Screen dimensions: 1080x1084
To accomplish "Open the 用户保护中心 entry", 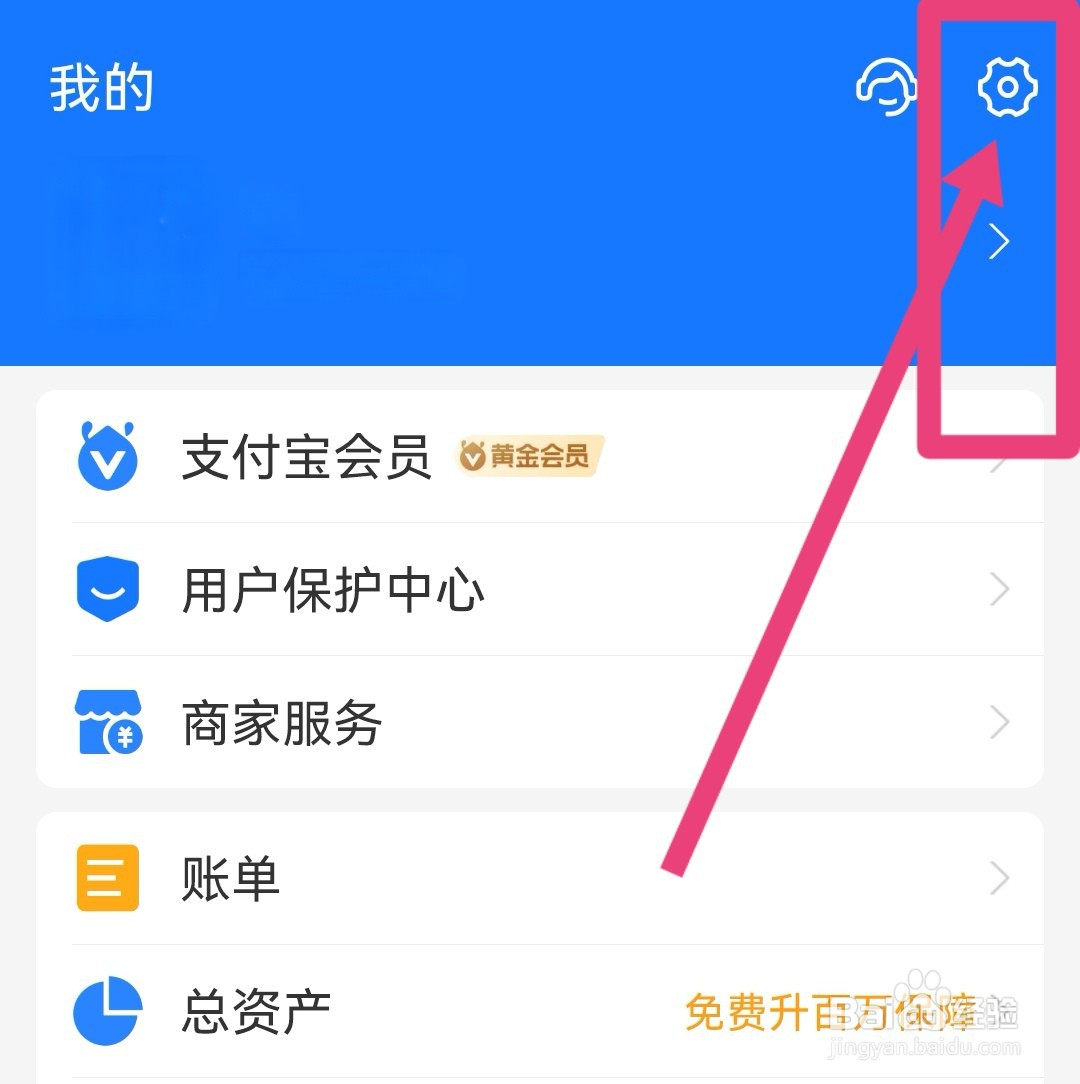I will 333,589.
